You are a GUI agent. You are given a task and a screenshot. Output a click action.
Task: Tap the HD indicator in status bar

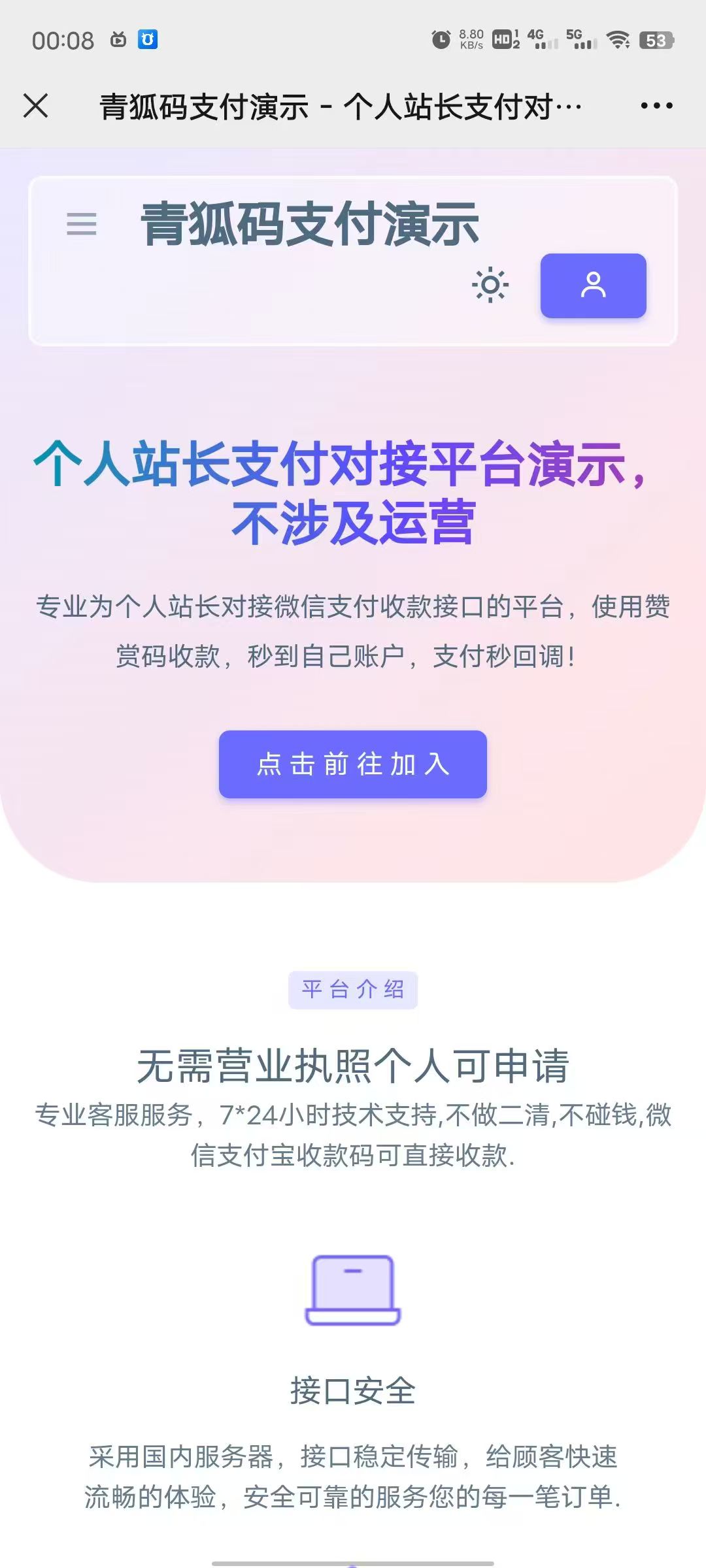[503, 41]
